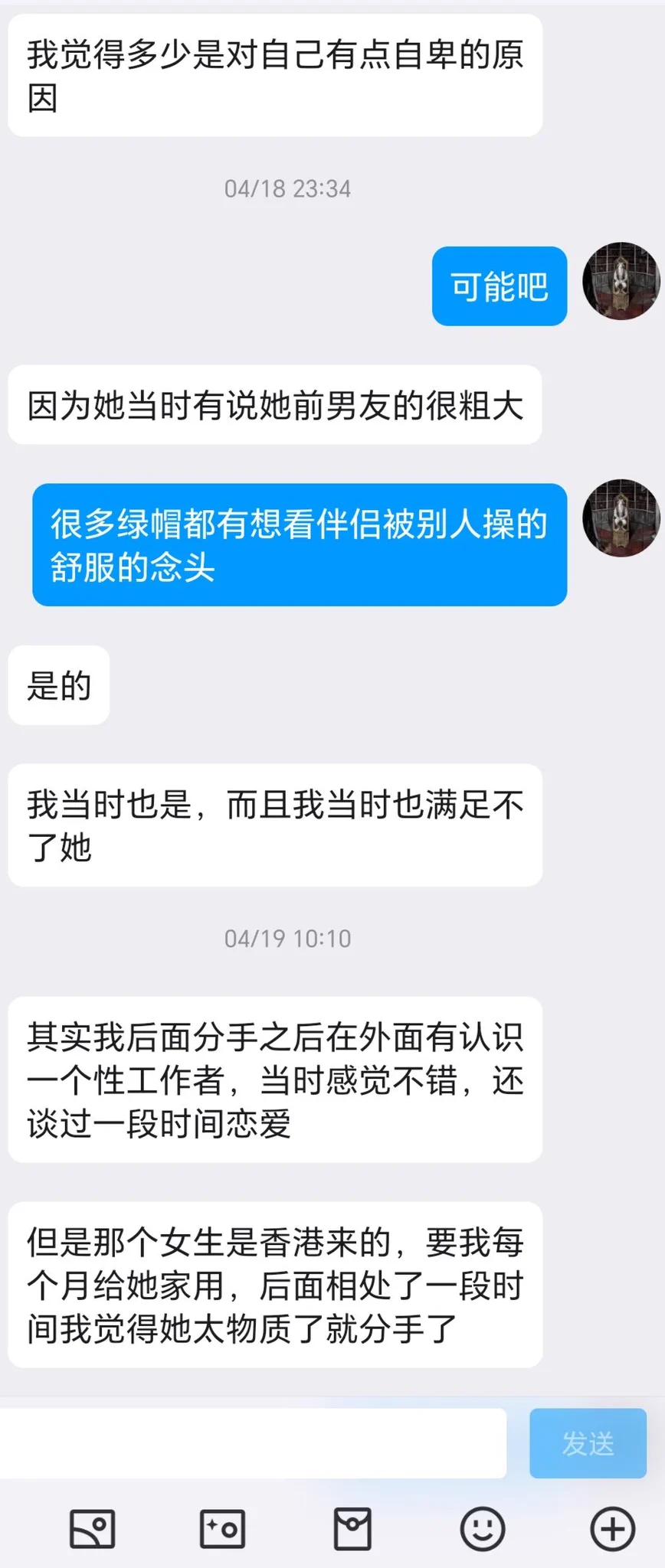Open the red envelope gift icon
This screenshot has height=1568, width=665.
pos(352,1529)
